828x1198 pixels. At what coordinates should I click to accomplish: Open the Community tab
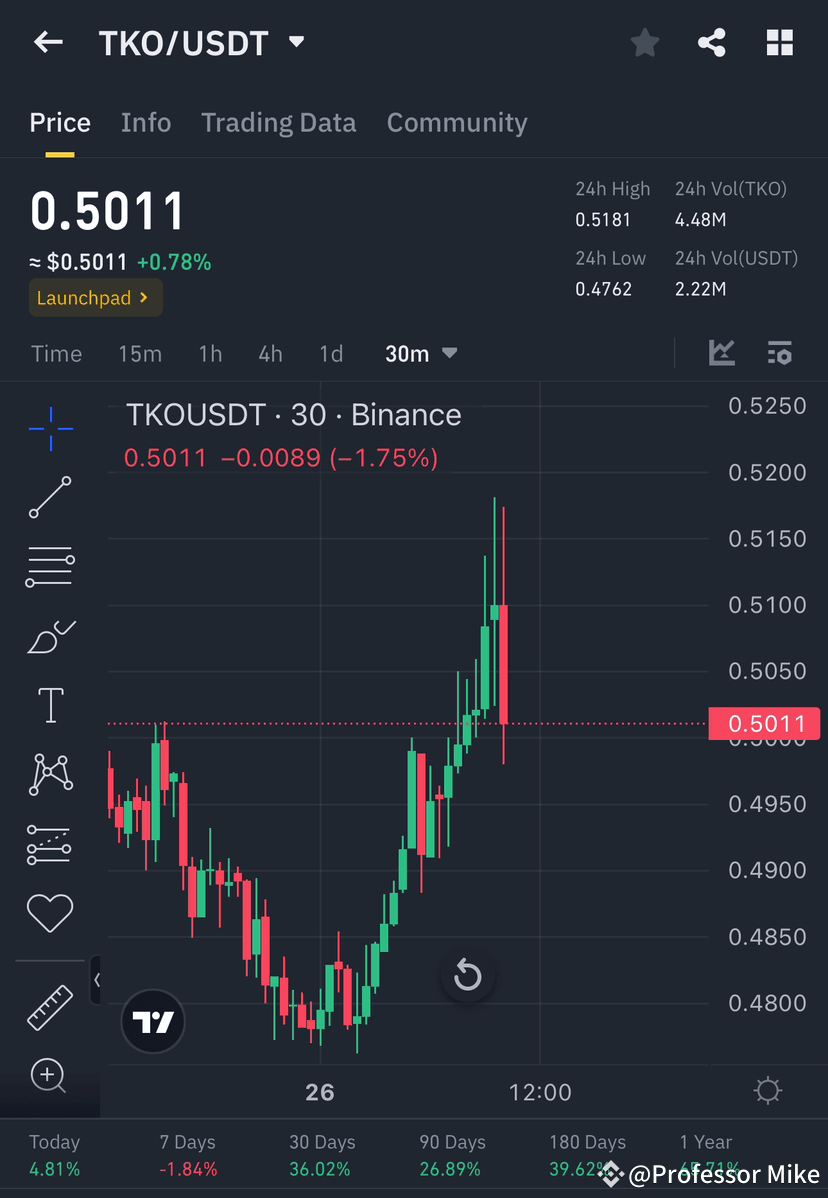coord(457,122)
